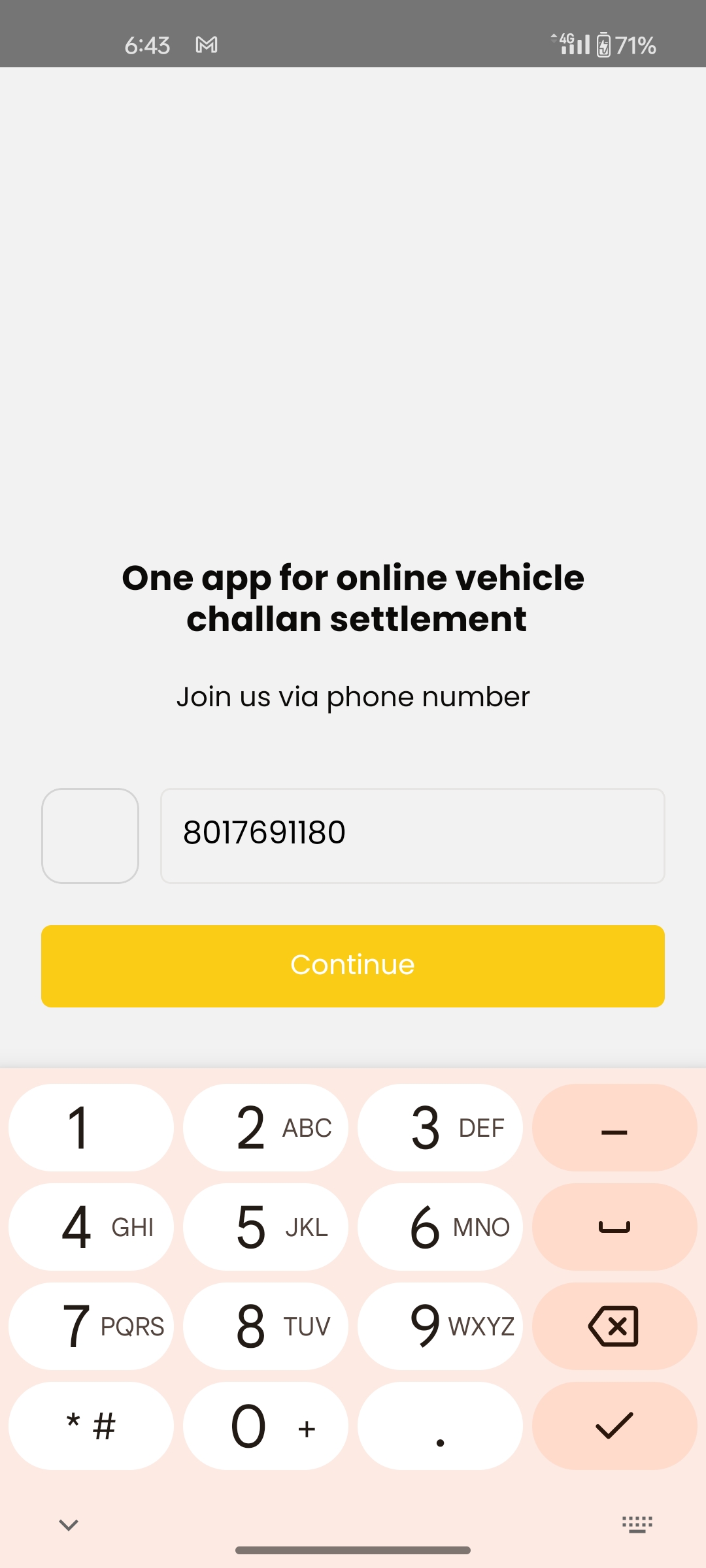Tap the backspace key on the keypad
Image resolution: width=706 pixels, height=1568 pixels.
point(614,1326)
